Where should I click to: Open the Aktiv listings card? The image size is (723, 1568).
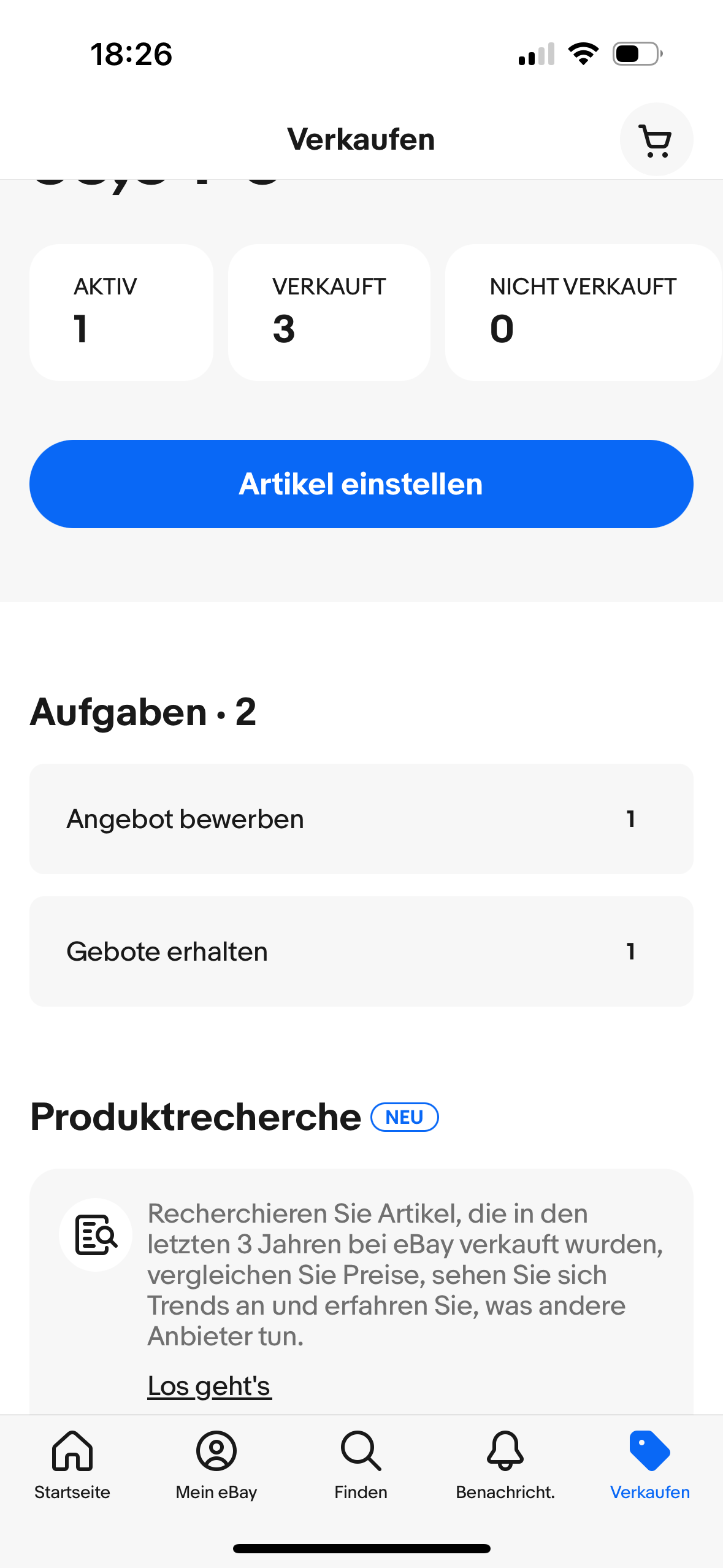click(121, 312)
